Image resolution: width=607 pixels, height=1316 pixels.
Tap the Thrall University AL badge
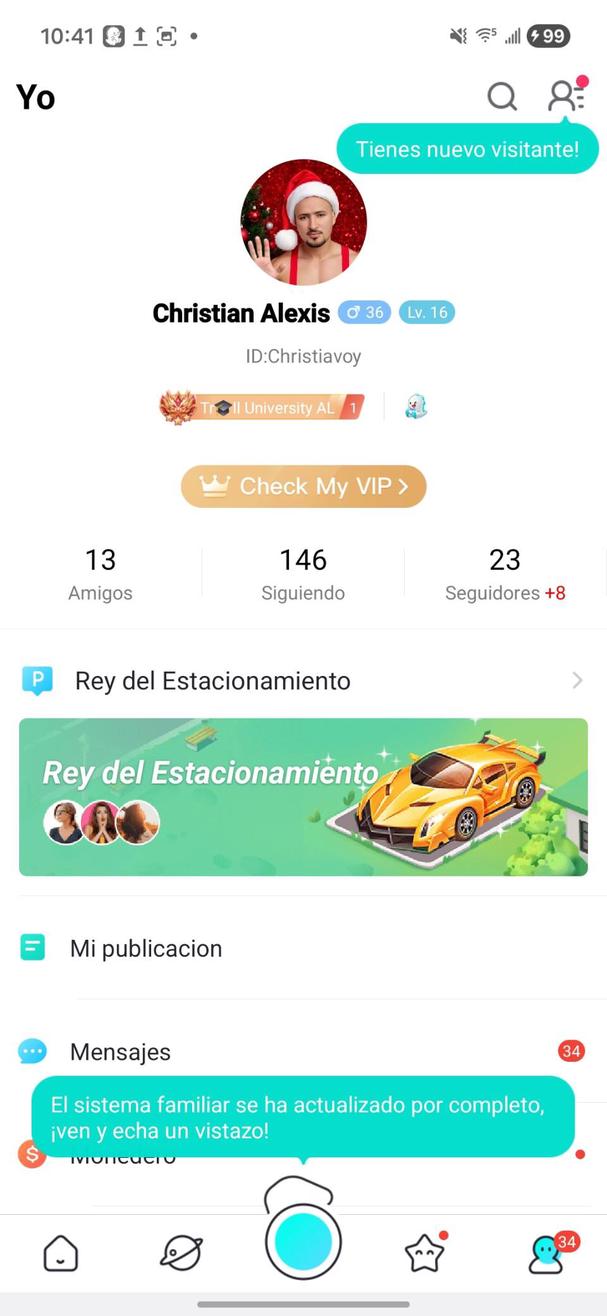click(x=262, y=407)
